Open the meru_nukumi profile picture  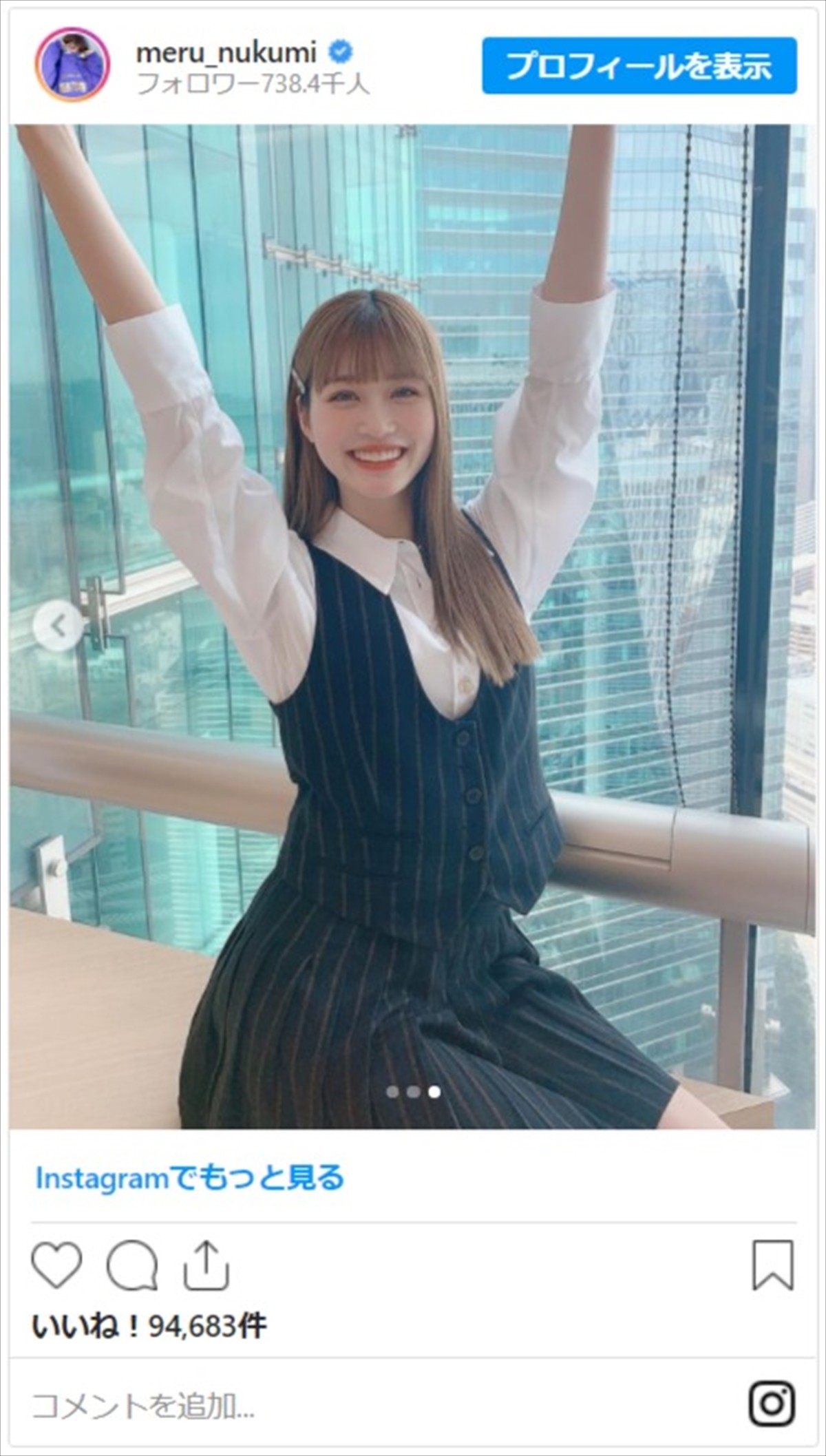pyautogui.click(x=72, y=65)
